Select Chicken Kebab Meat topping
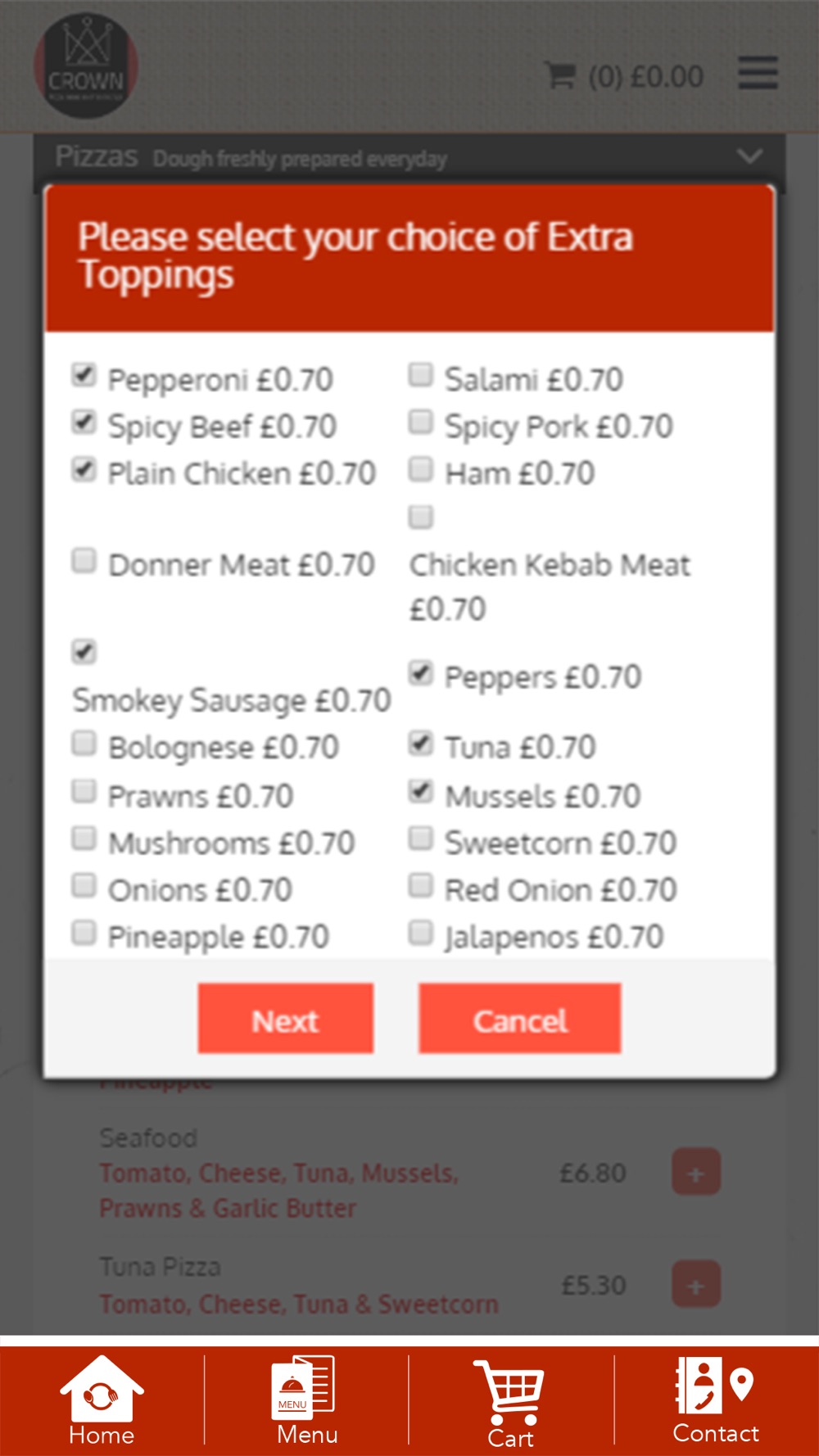The height and width of the screenshot is (1456, 819). point(421,517)
